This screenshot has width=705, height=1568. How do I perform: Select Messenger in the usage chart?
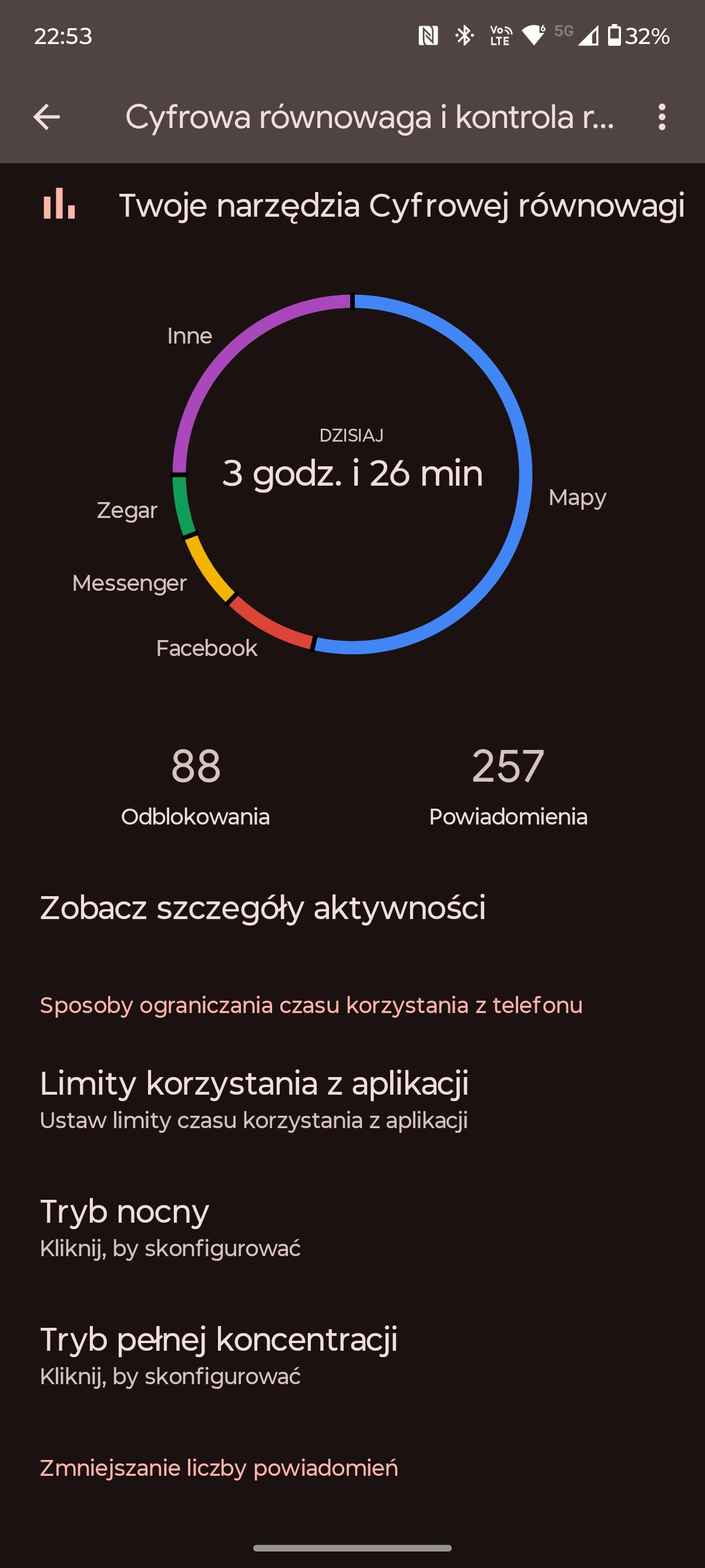pyautogui.click(x=129, y=583)
